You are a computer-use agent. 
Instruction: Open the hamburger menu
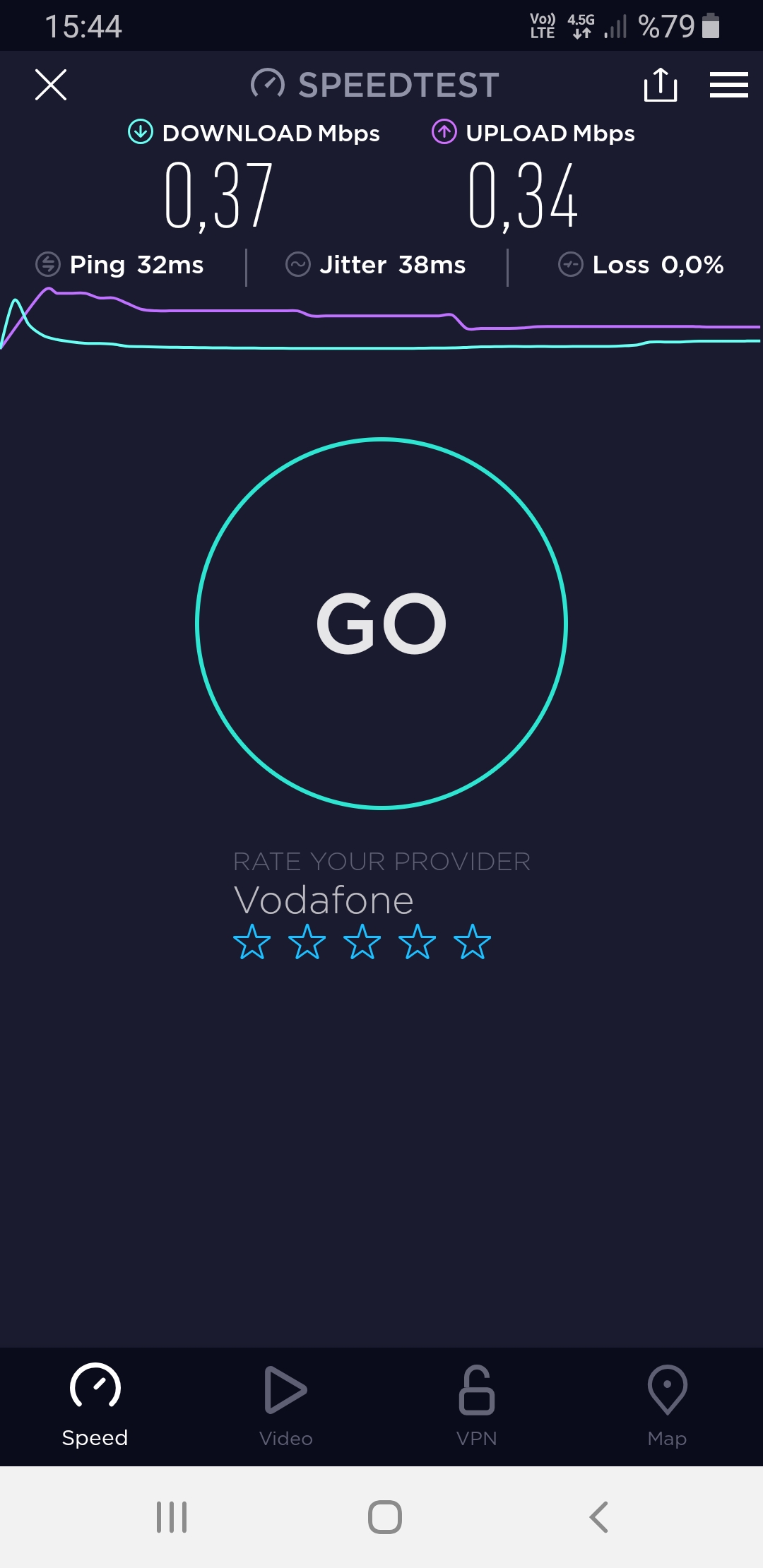pos(729,85)
